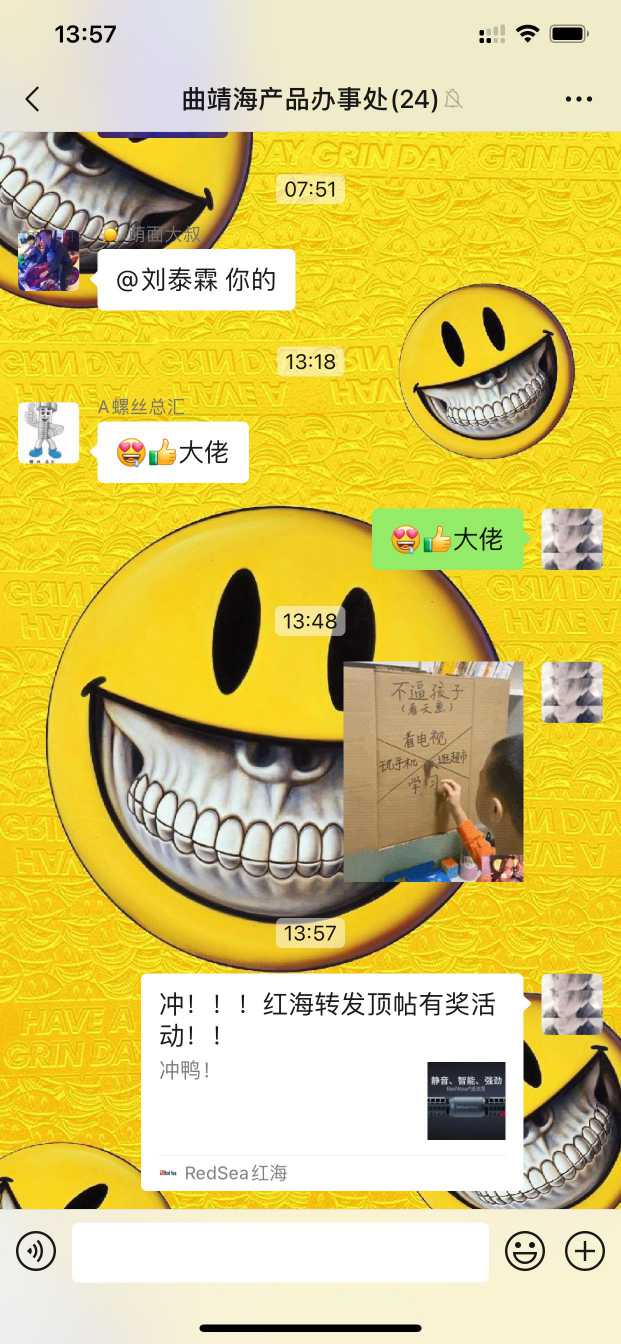Open the emoji sticker picker
The width and height of the screenshot is (621, 1344).
coord(525,1251)
